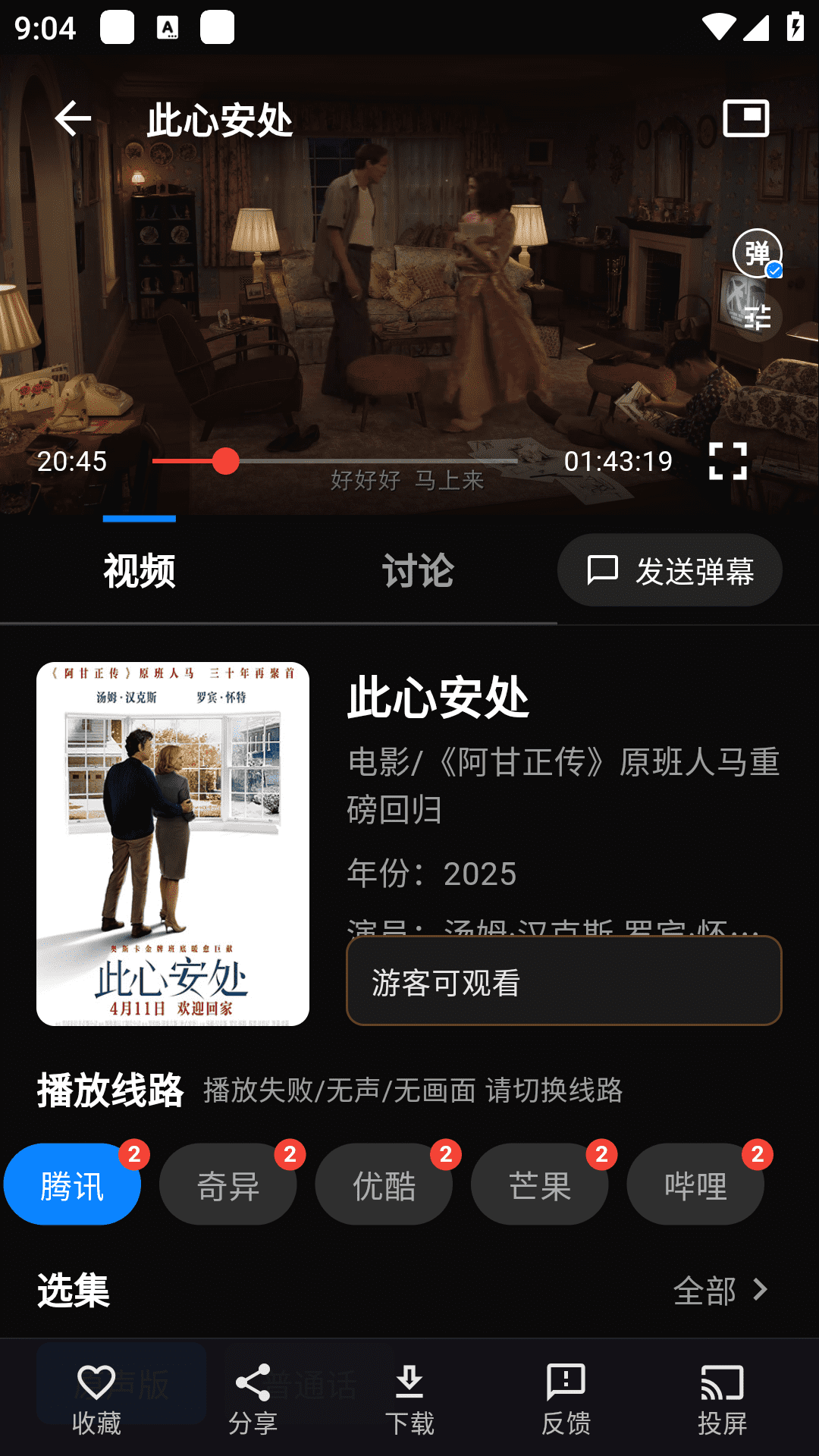The image size is (819, 1456).
Task: Cast to TV with the 投屏 icon
Action: pyautogui.click(x=720, y=1382)
